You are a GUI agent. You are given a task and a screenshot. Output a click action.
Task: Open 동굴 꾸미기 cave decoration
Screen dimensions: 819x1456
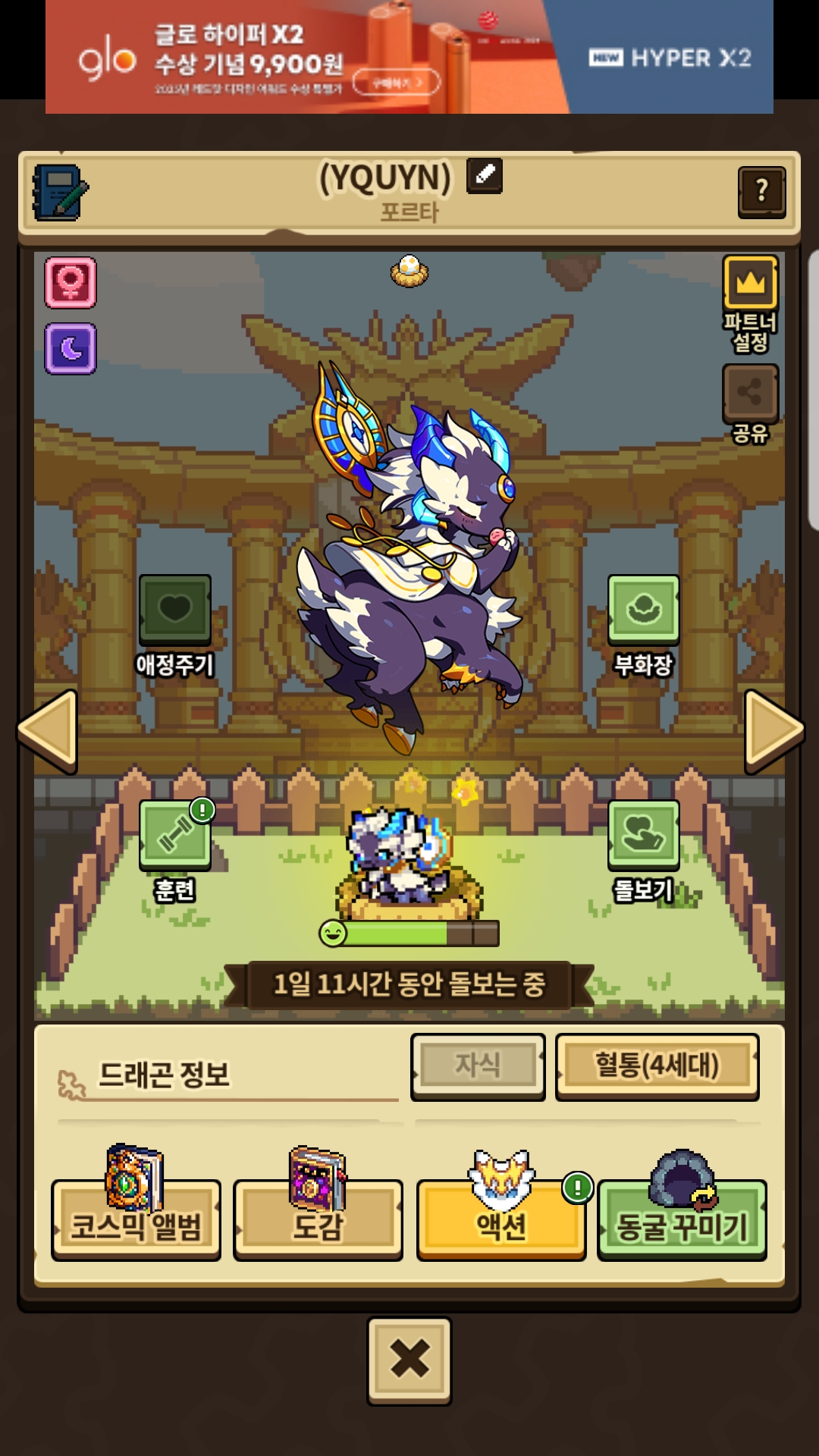pos(682,1219)
